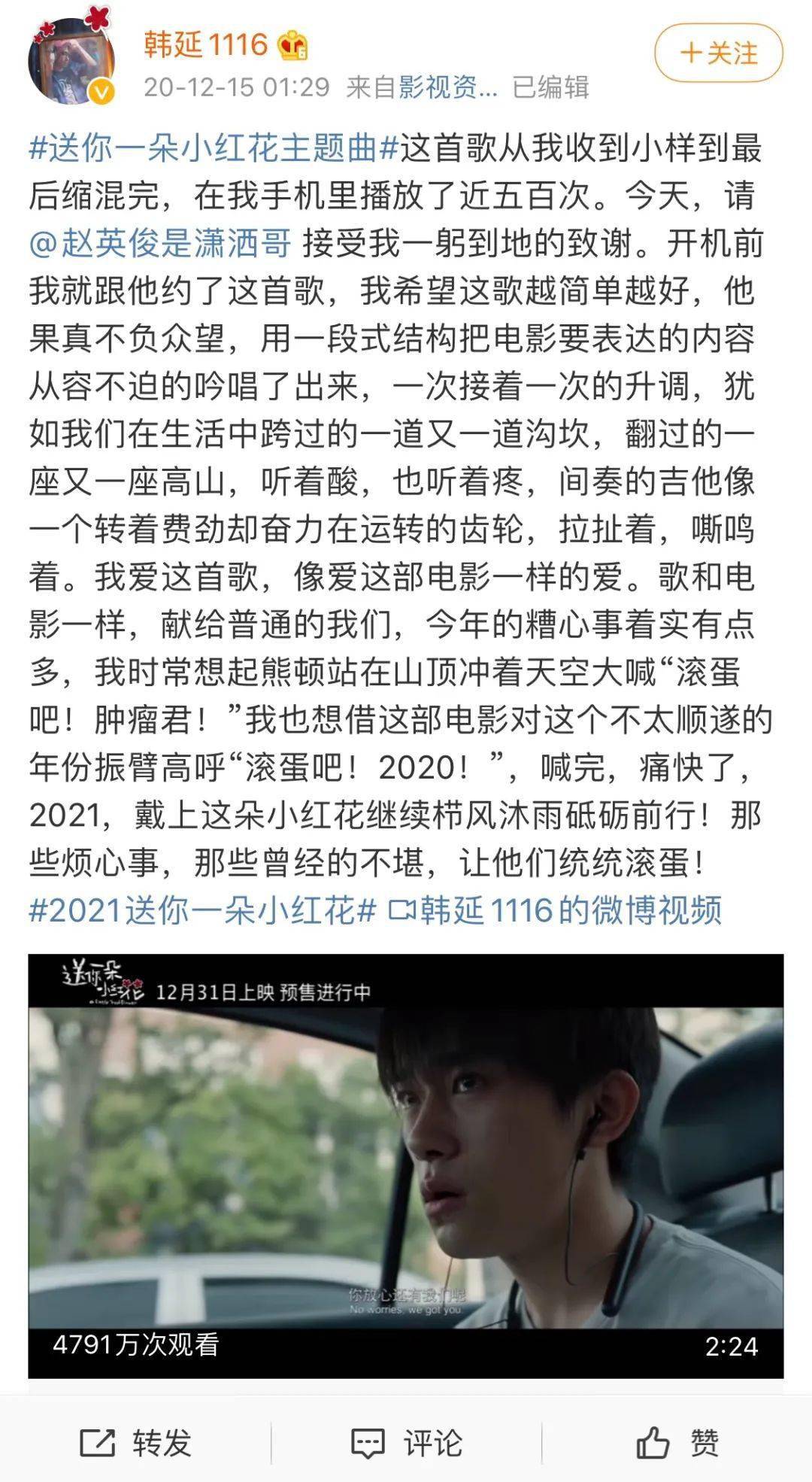Open comments with 评论
Screen dimensions: 812x1482
407,1442
